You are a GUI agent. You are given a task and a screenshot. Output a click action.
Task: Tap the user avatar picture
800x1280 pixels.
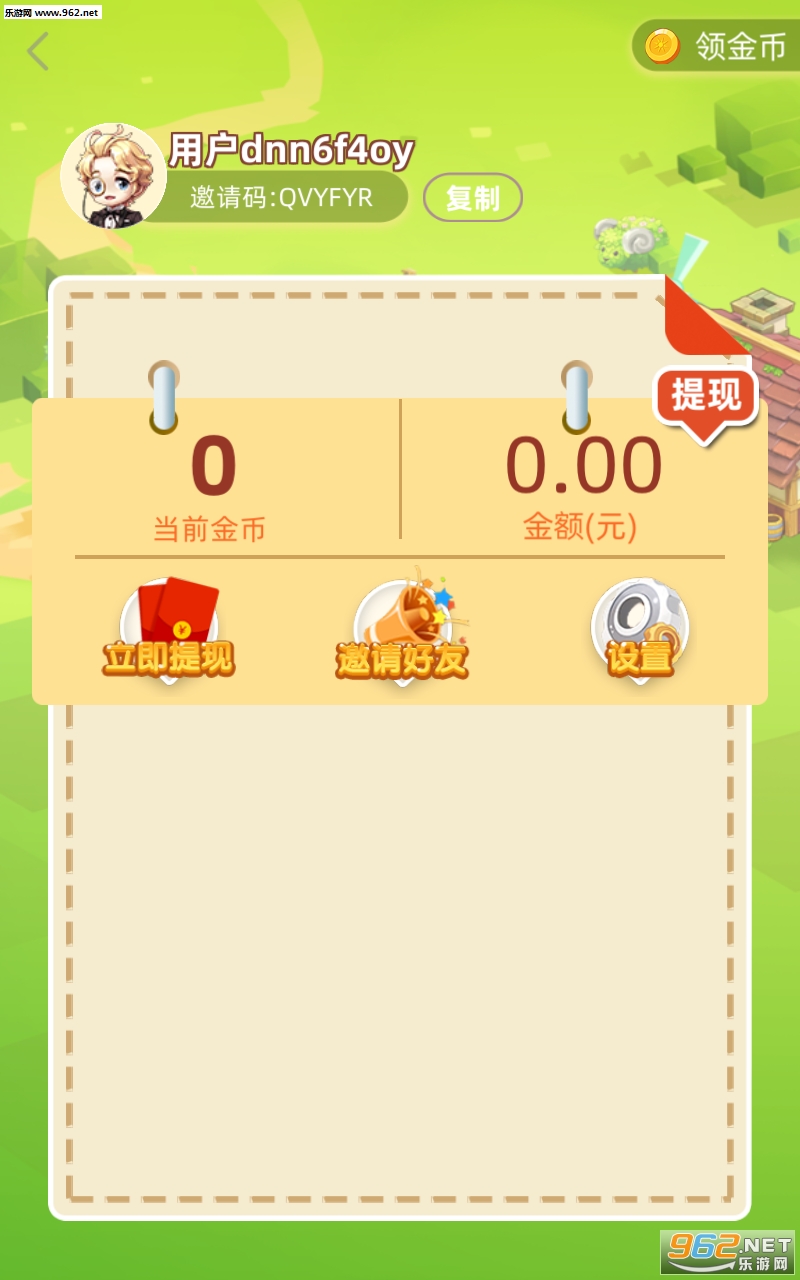(113, 176)
